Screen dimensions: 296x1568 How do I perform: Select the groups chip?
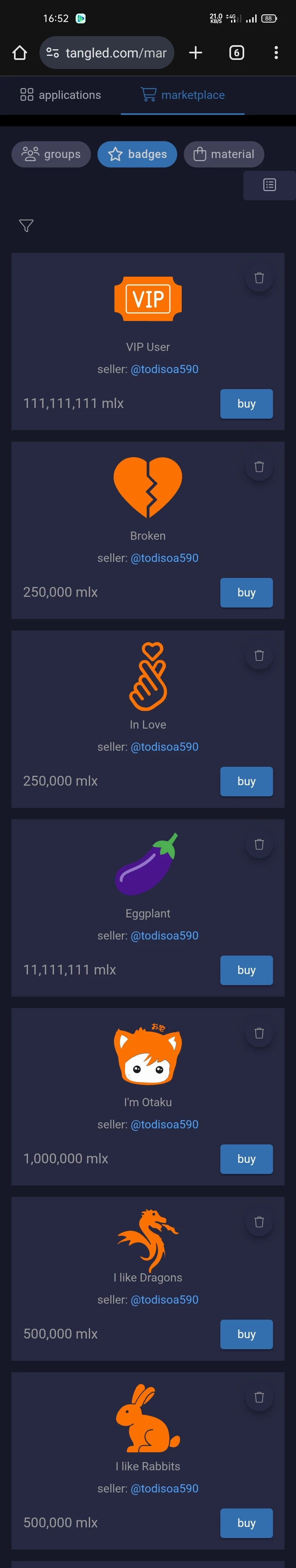(51, 154)
